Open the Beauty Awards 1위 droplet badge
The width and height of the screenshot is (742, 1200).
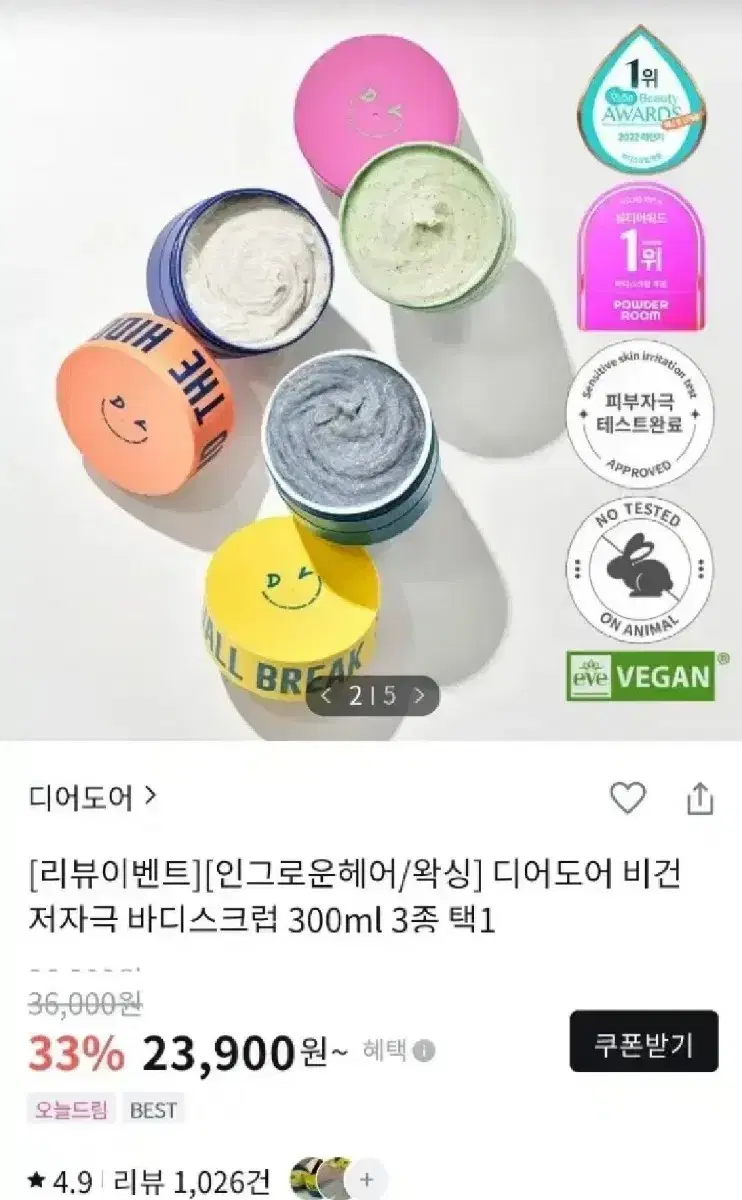[641, 100]
